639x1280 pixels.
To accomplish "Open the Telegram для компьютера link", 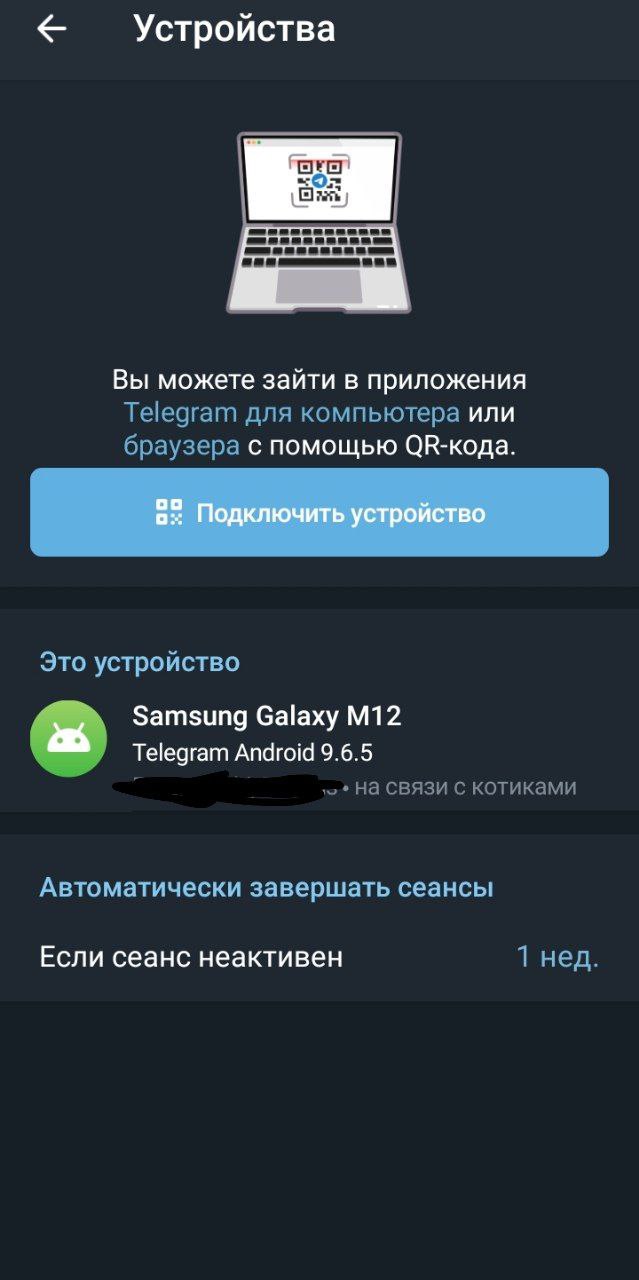I will tap(292, 413).
